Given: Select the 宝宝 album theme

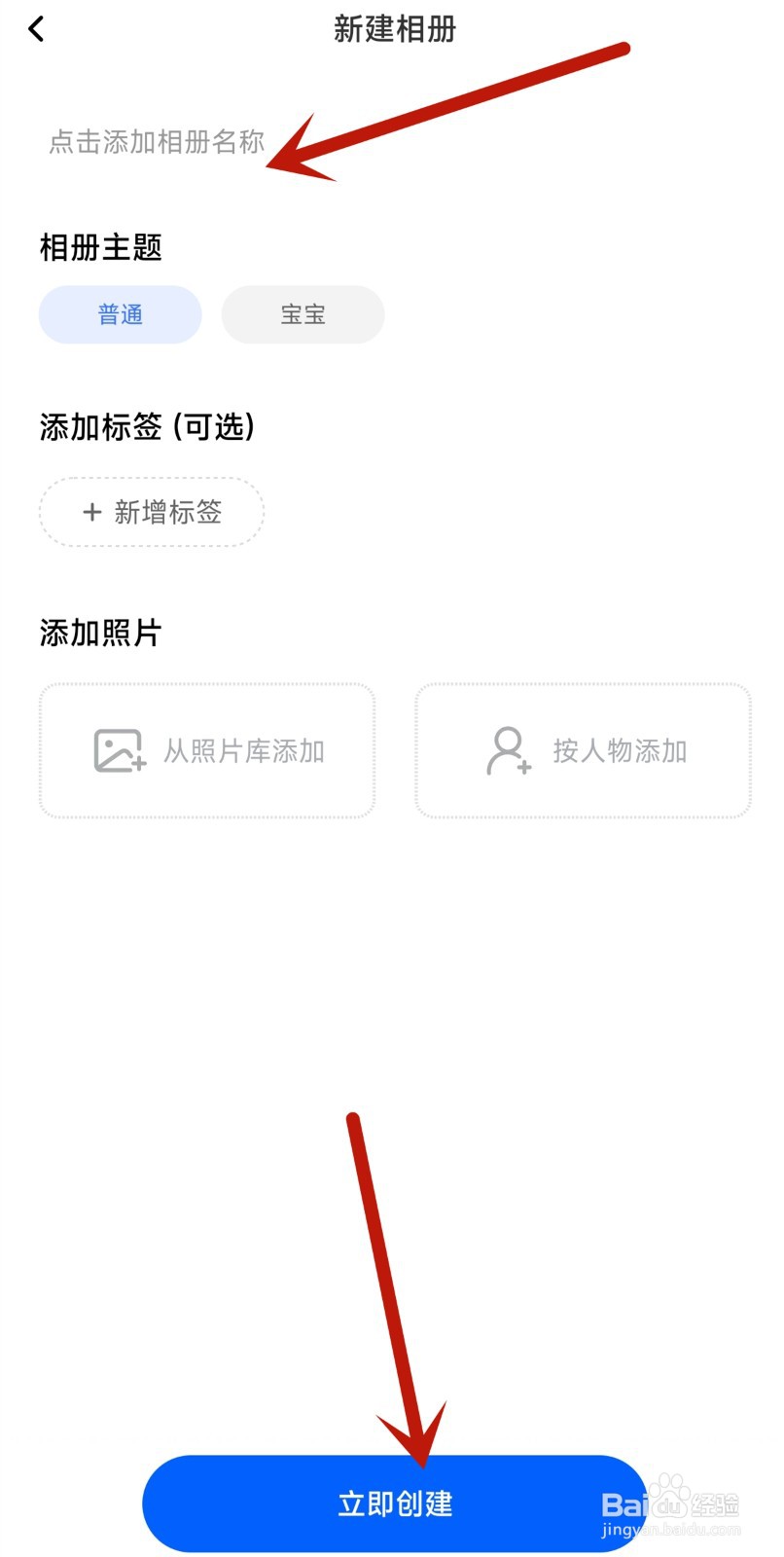Looking at the screenshot, I should (x=303, y=314).
